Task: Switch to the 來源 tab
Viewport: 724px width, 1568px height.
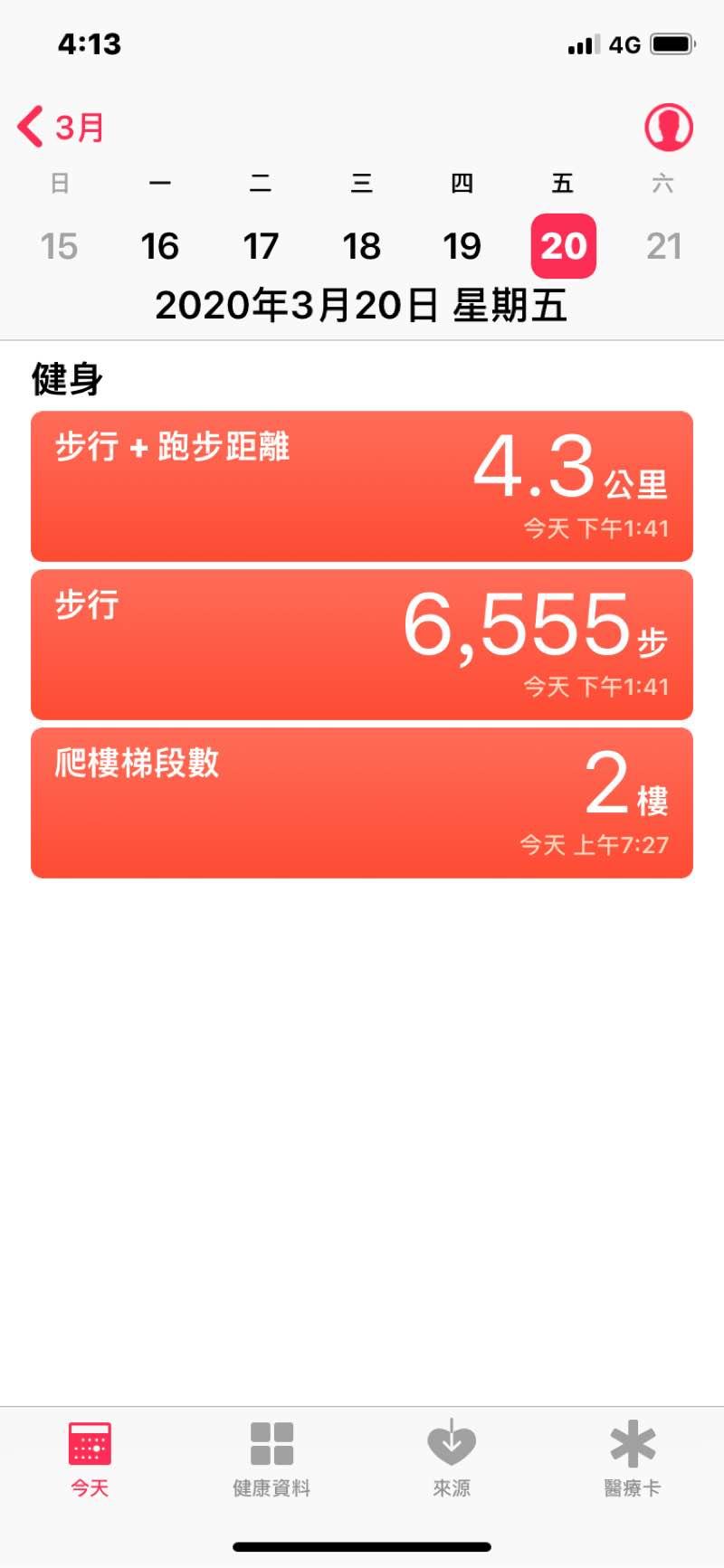Action: [452, 1459]
